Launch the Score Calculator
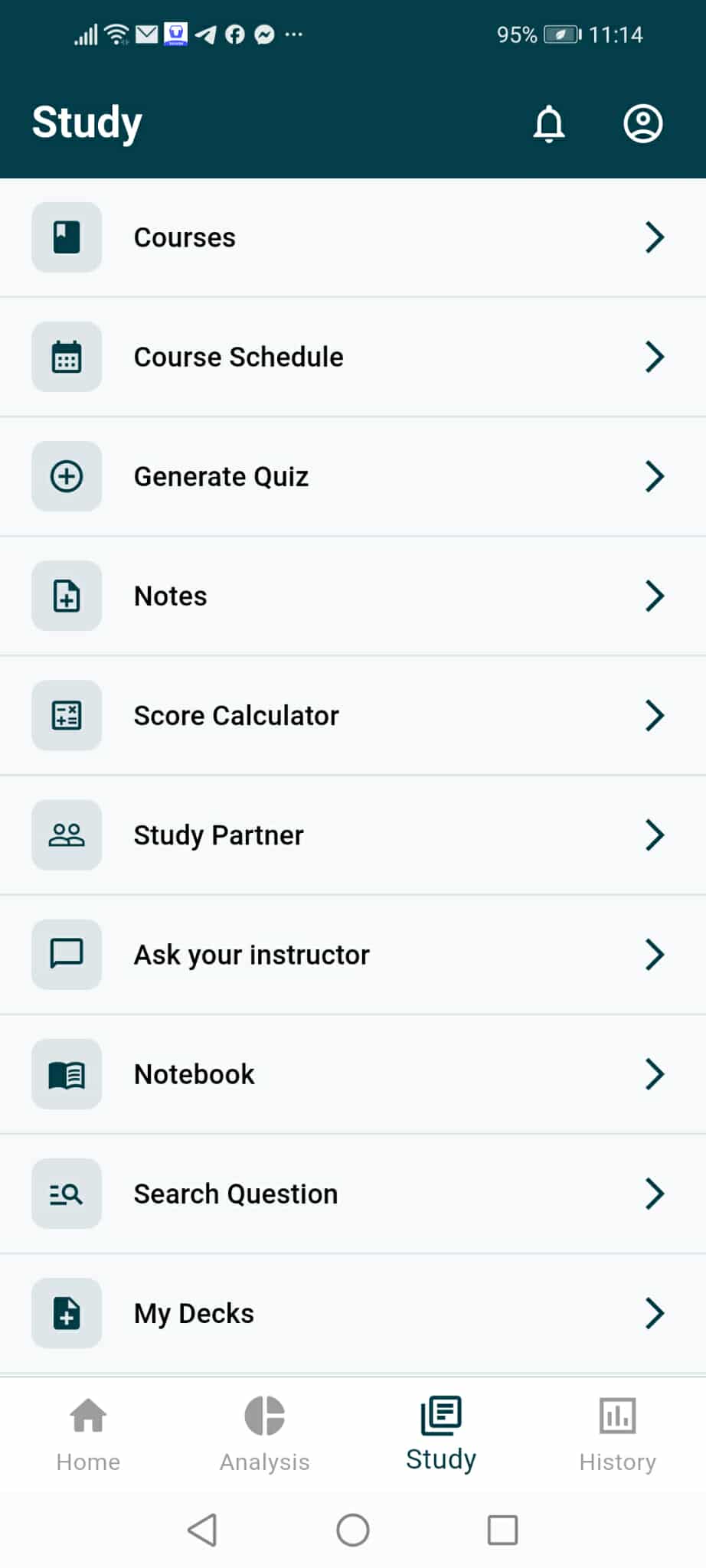 [x=352, y=715]
